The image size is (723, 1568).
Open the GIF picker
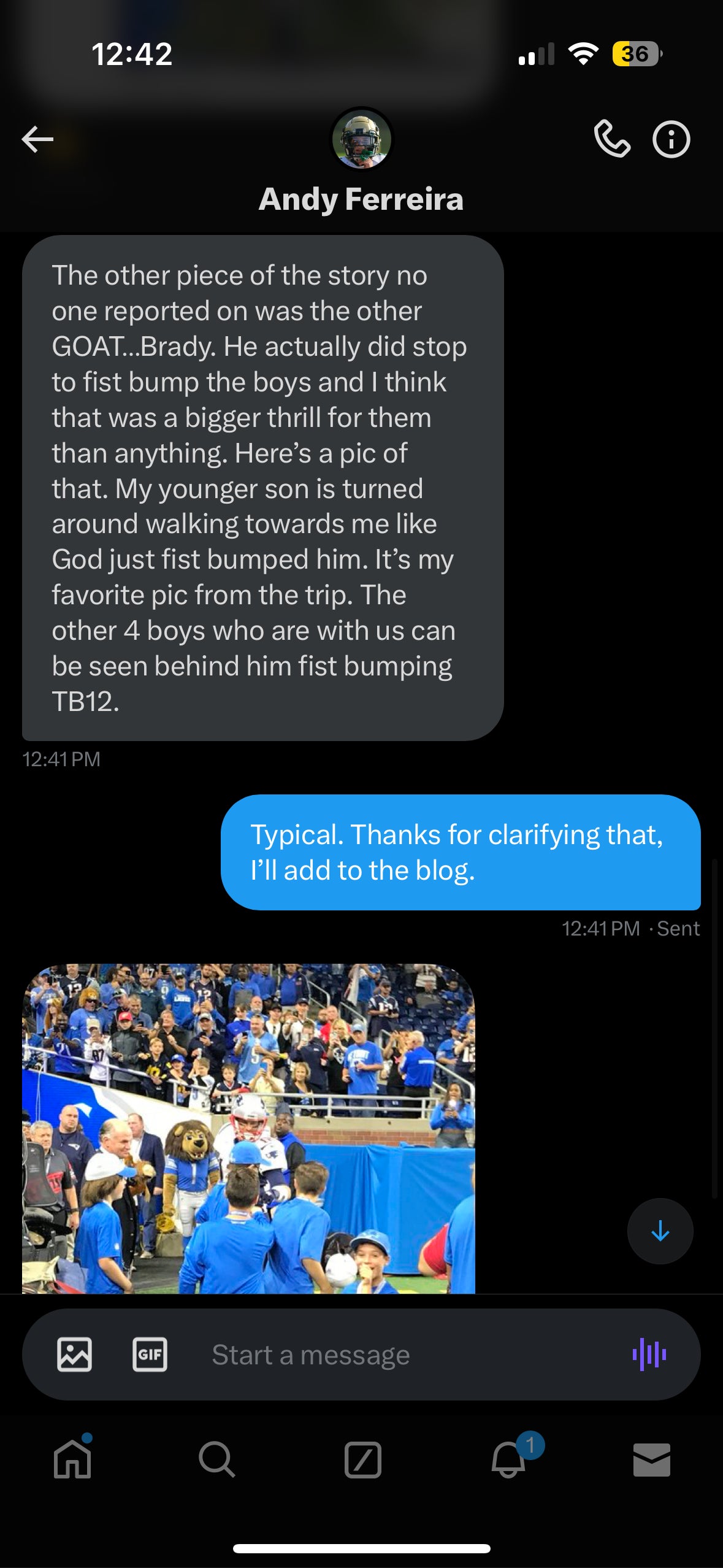(x=150, y=1354)
